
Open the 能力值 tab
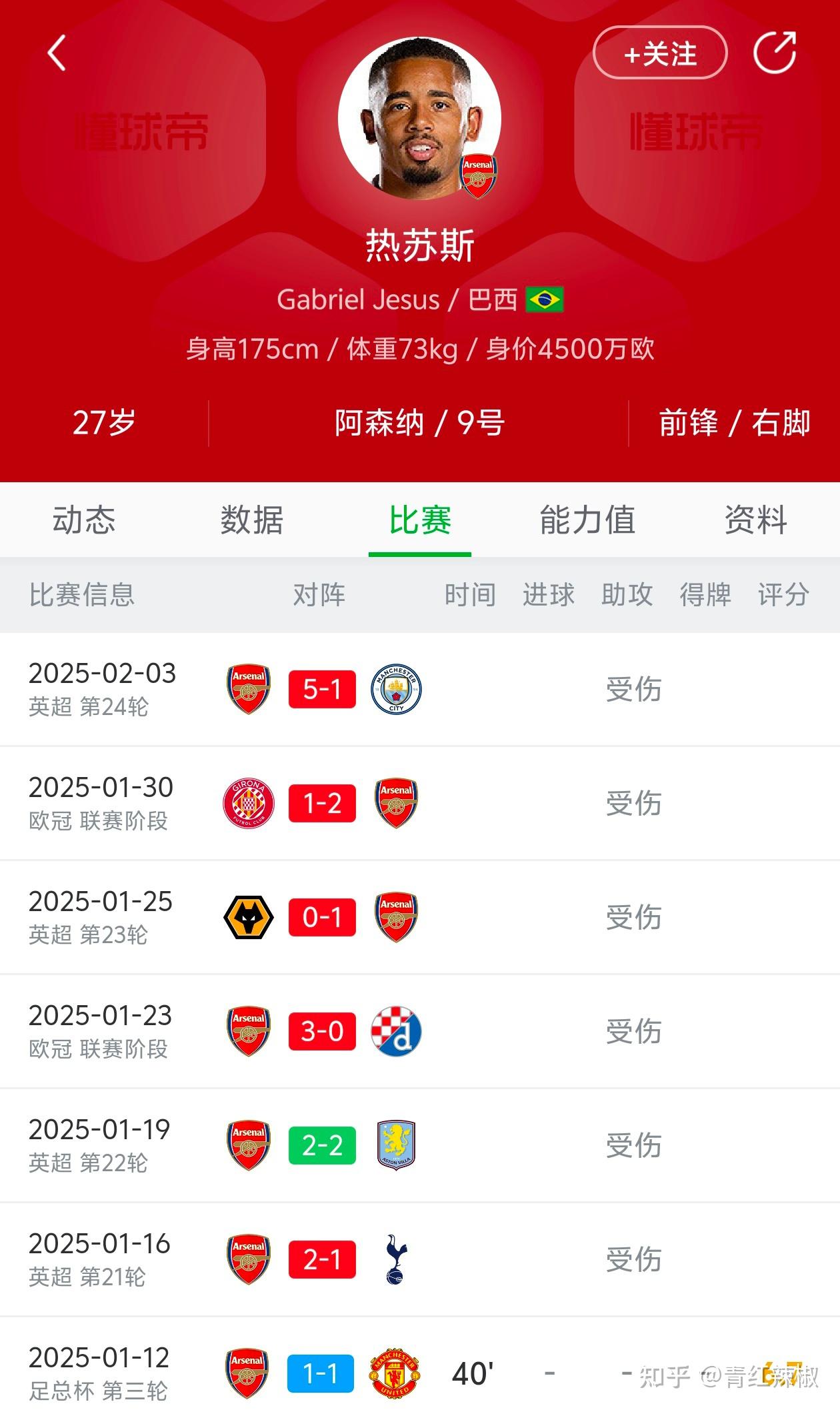(x=587, y=521)
